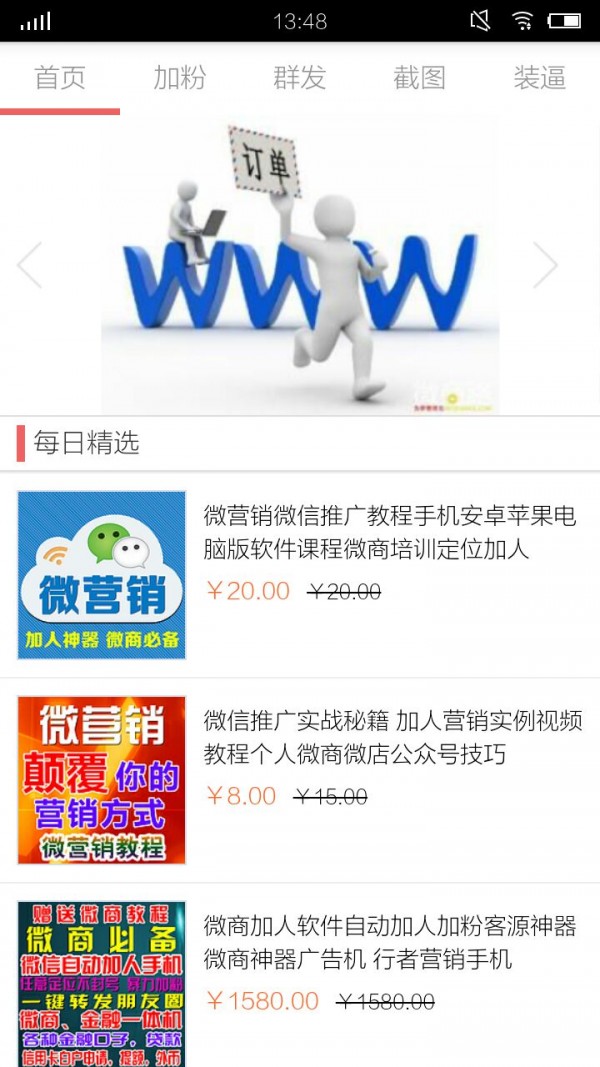Select the 装逼 tab
Screen dimensions: 600x1067
(x=540, y=78)
